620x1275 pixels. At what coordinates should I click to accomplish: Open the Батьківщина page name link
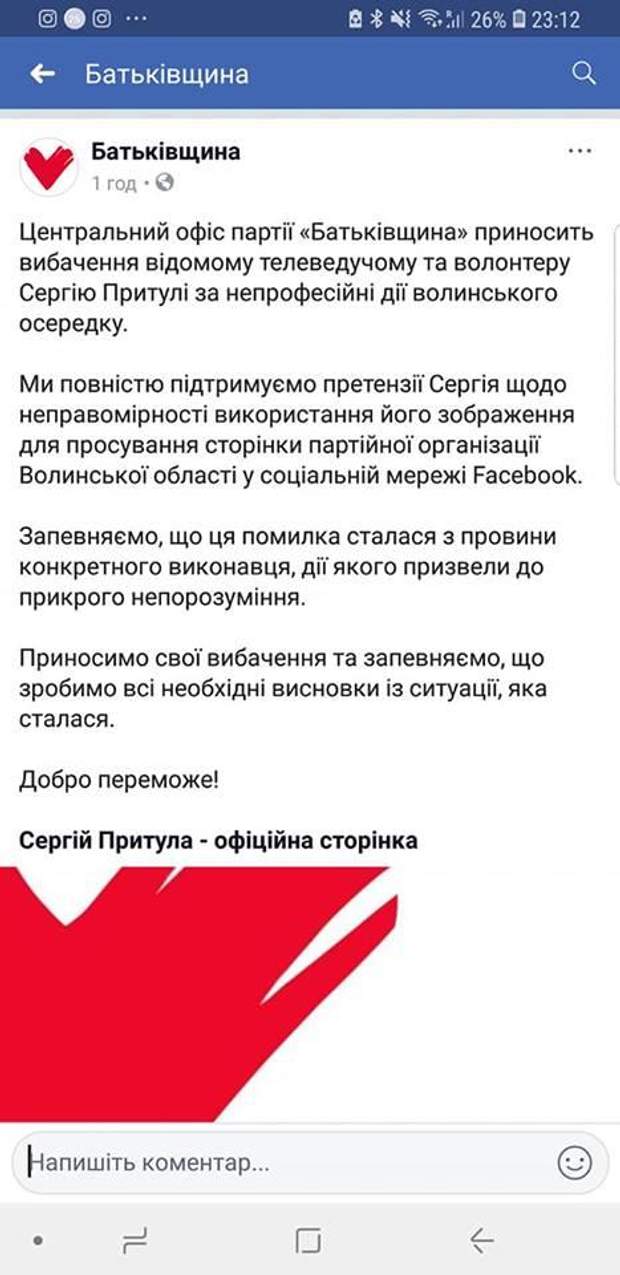(166, 152)
